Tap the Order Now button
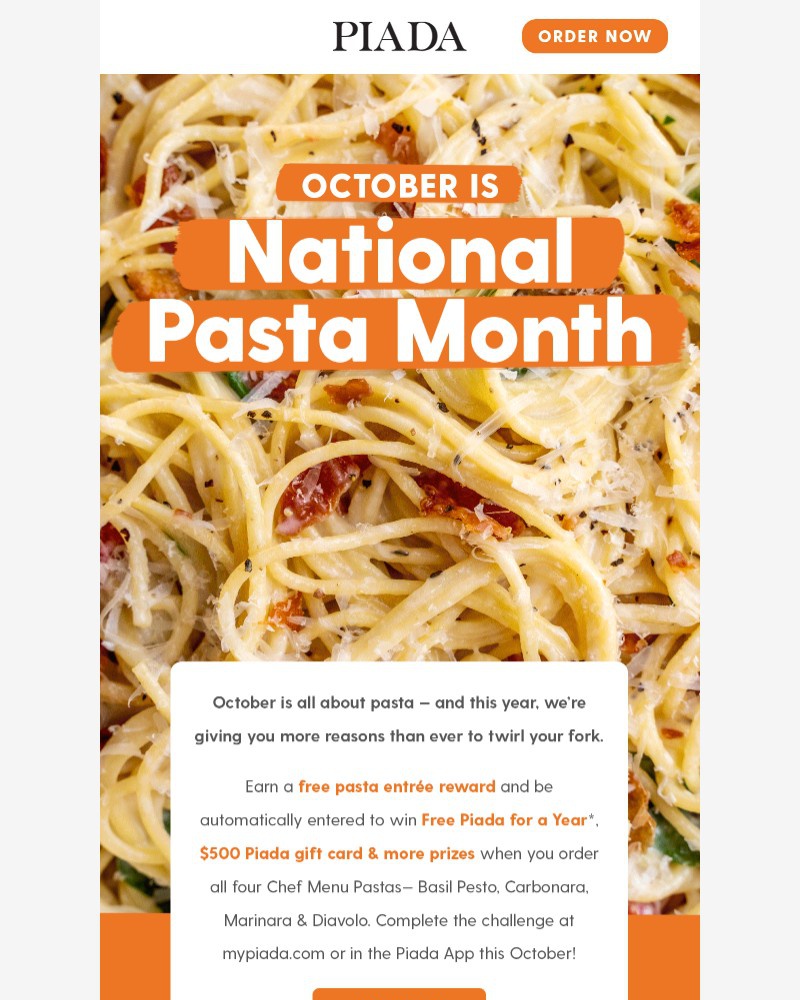Viewport: 800px width, 1000px height. (594, 36)
